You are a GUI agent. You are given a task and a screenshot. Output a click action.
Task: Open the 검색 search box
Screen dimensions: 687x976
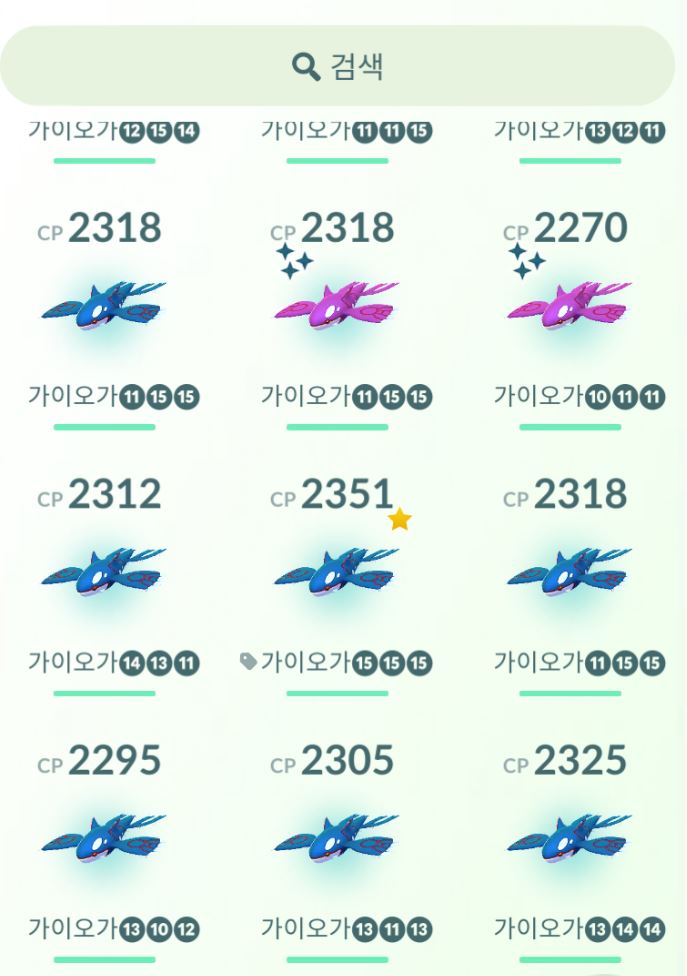[x=337, y=67]
